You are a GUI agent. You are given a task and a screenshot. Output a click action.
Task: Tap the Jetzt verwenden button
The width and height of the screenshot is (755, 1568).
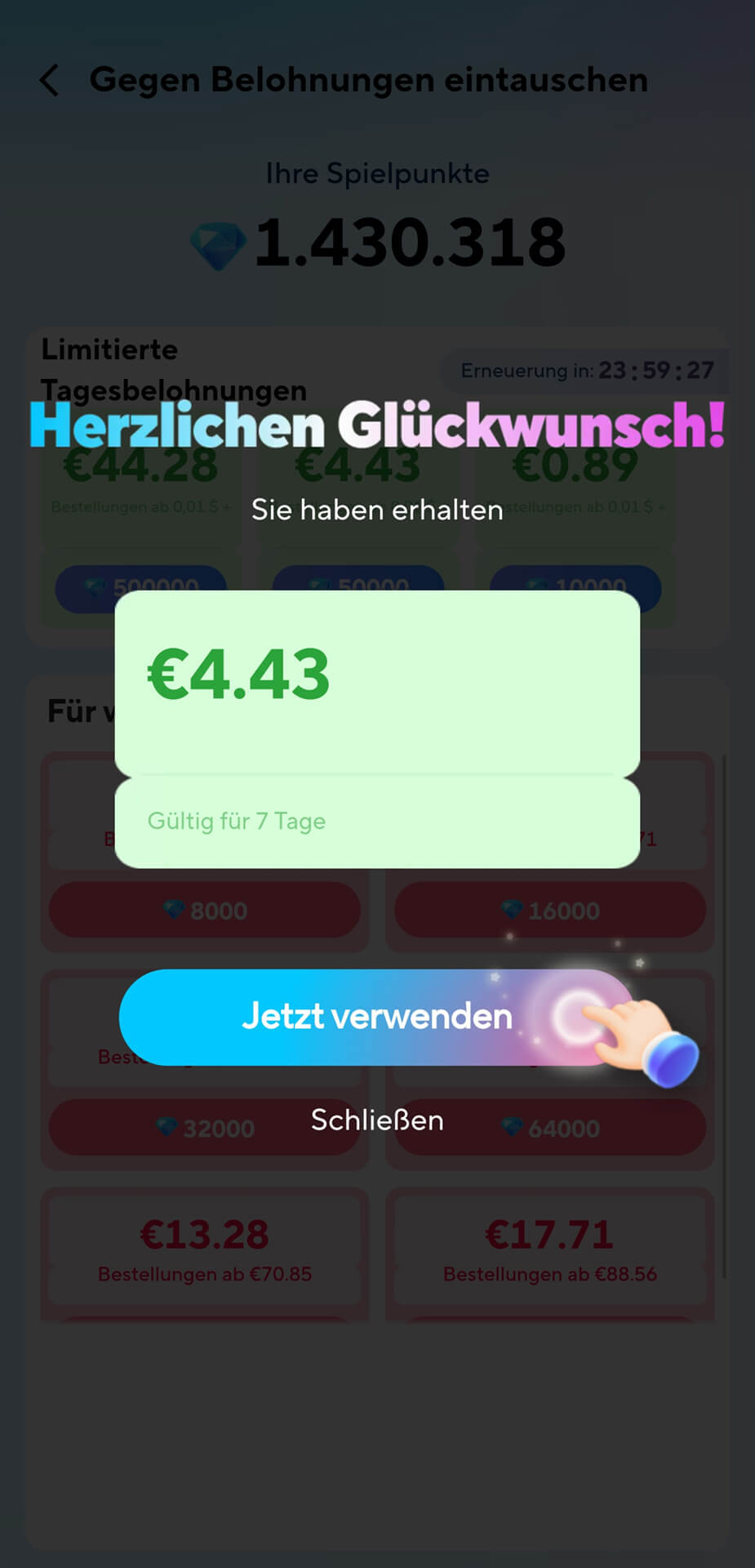click(376, 1017)
